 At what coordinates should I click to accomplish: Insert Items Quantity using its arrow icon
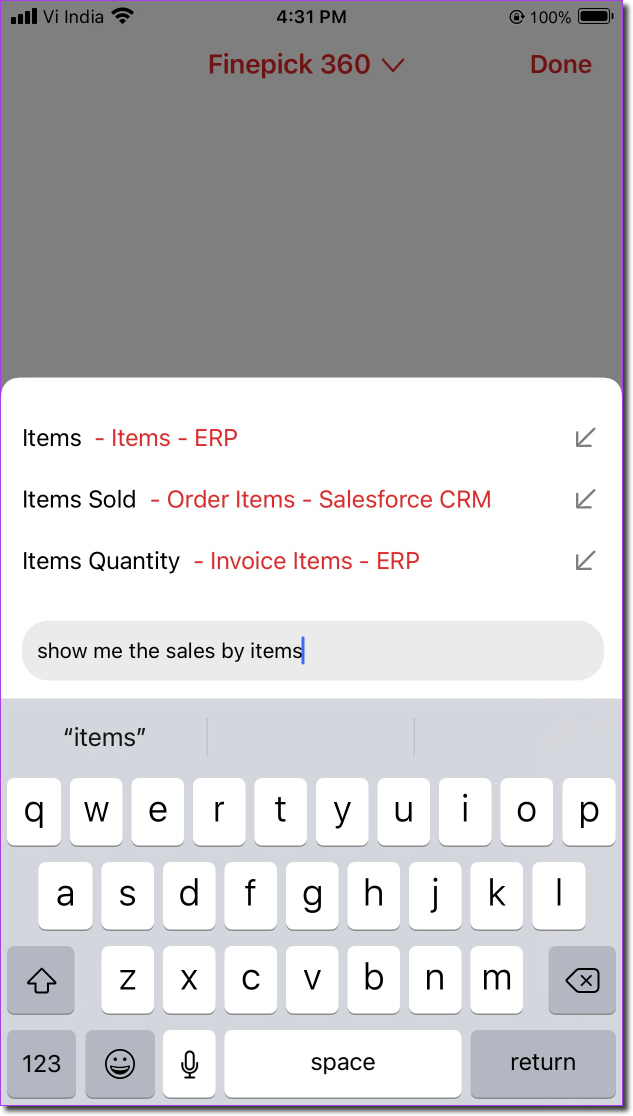click(585, 561)
